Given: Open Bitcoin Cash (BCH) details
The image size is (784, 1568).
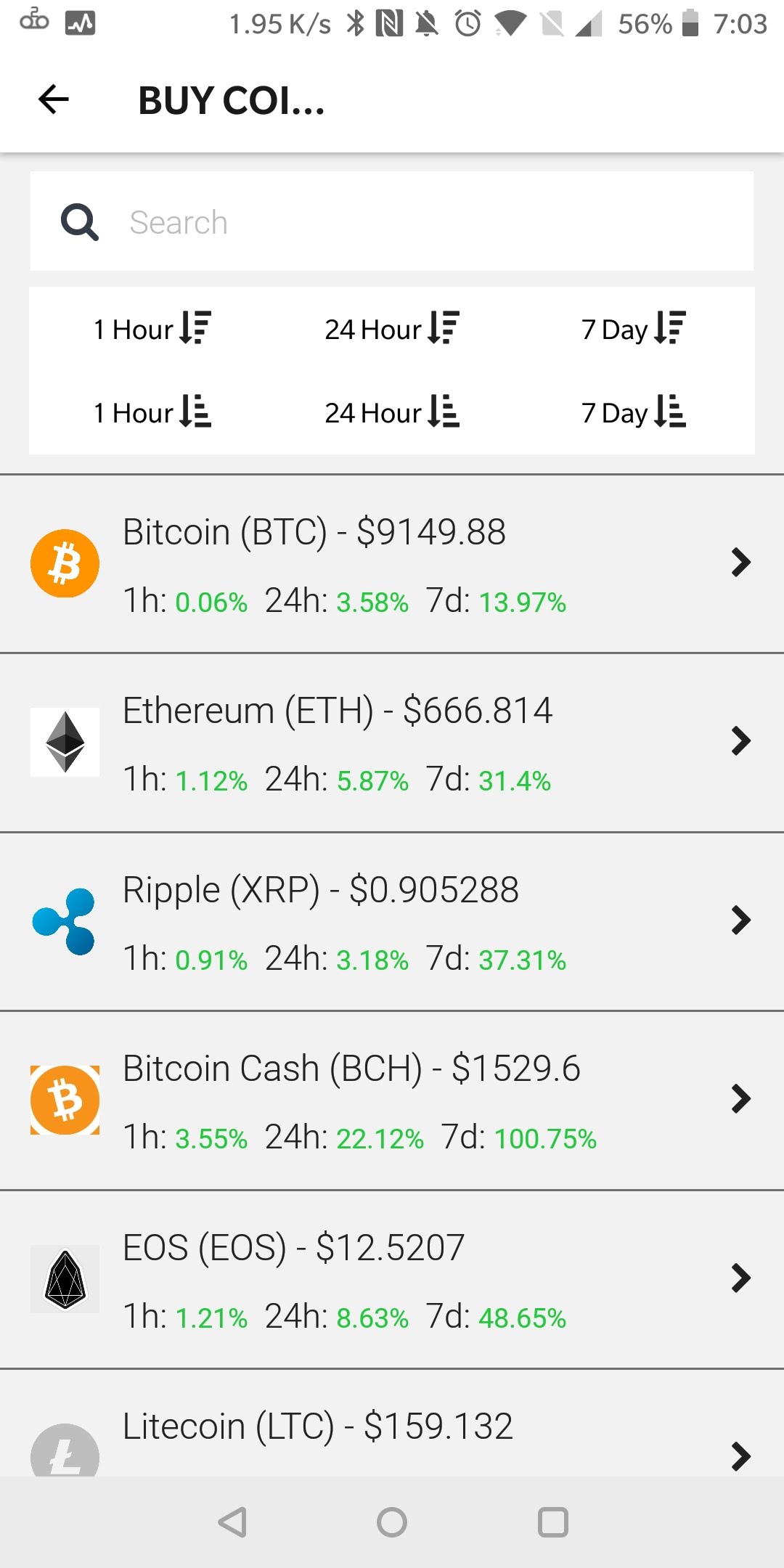Looking at the screenshot, I should point(392,1101).
